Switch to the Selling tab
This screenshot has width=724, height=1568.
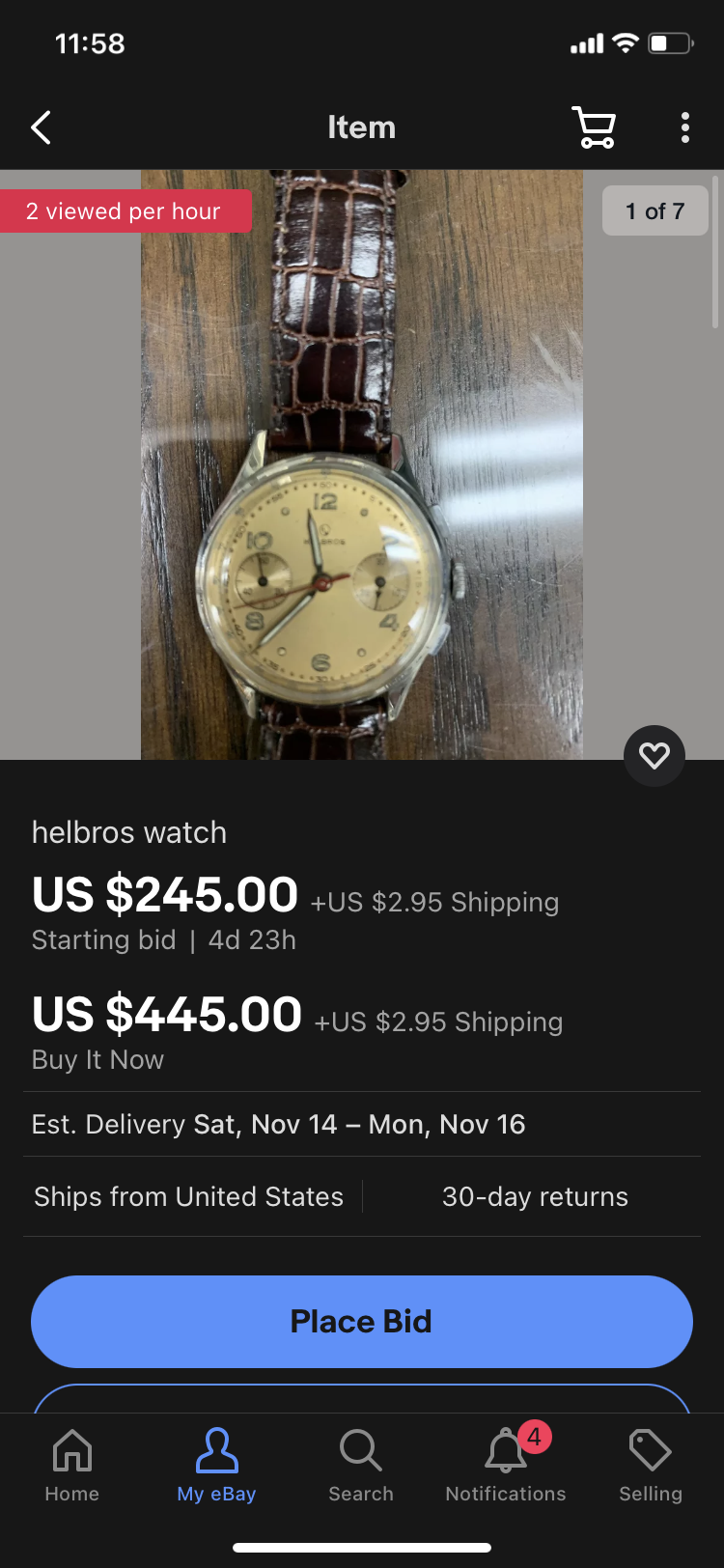coord(651,1465)
